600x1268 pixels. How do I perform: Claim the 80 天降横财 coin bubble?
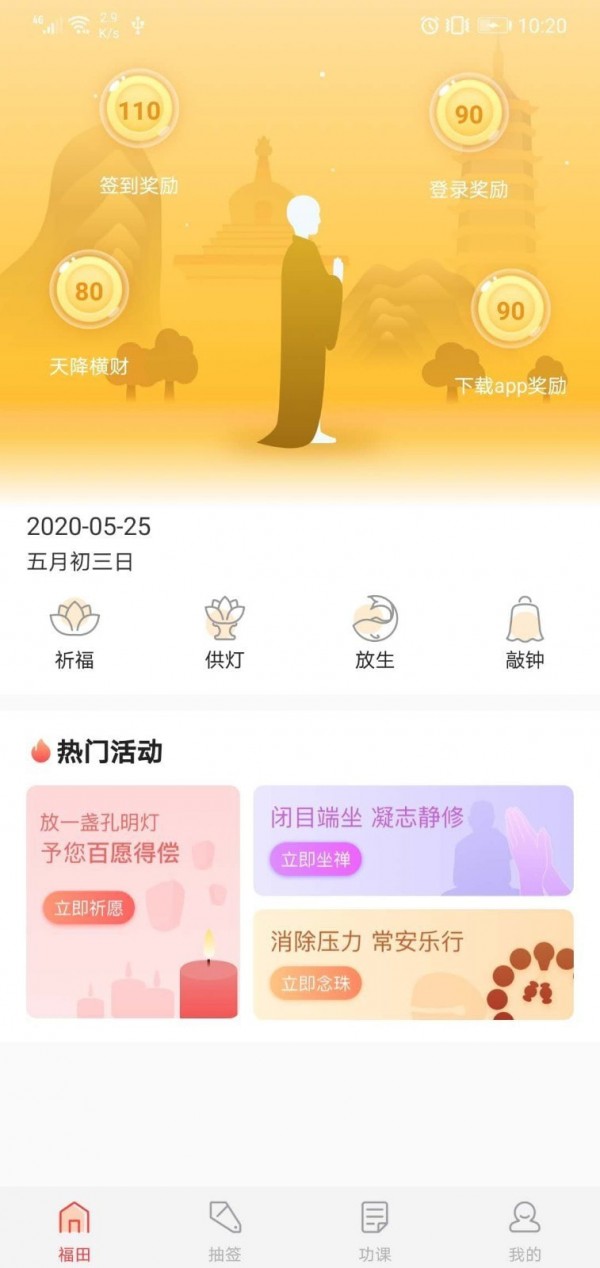89,291
